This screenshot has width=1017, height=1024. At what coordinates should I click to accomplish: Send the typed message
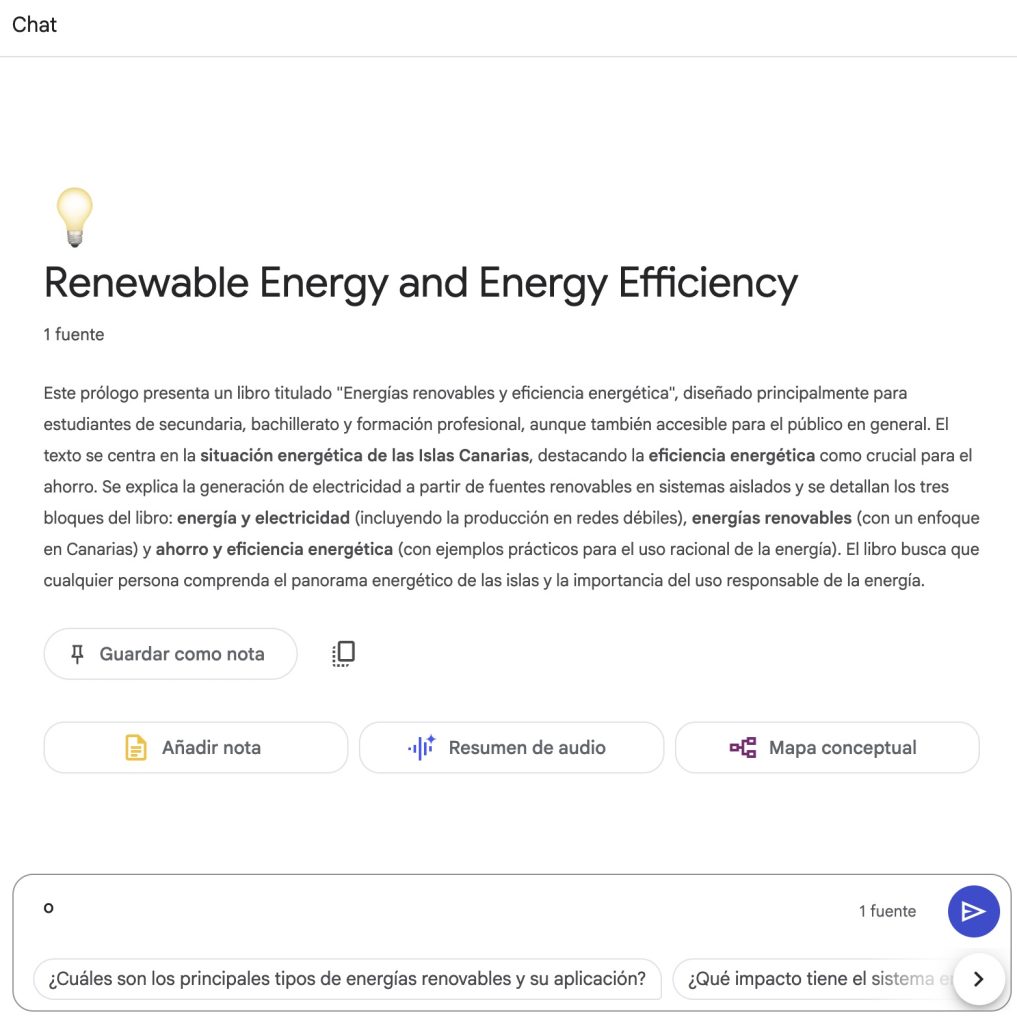coord(973,911)
